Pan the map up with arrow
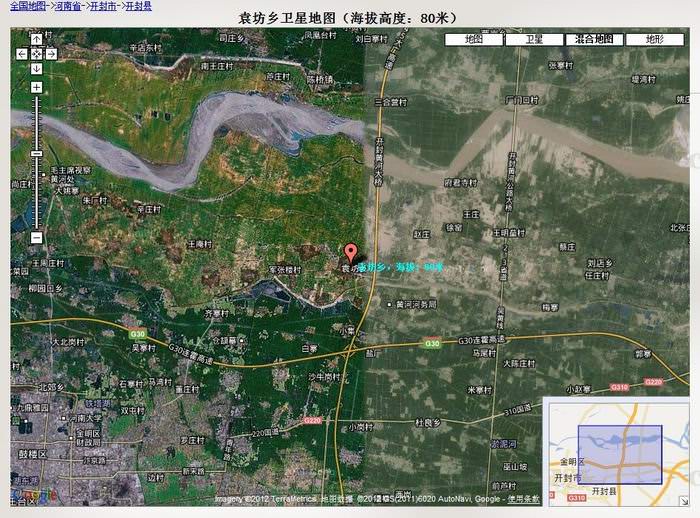Image resolution: width=700 pixels, height=518 pixels. [36, 39]
